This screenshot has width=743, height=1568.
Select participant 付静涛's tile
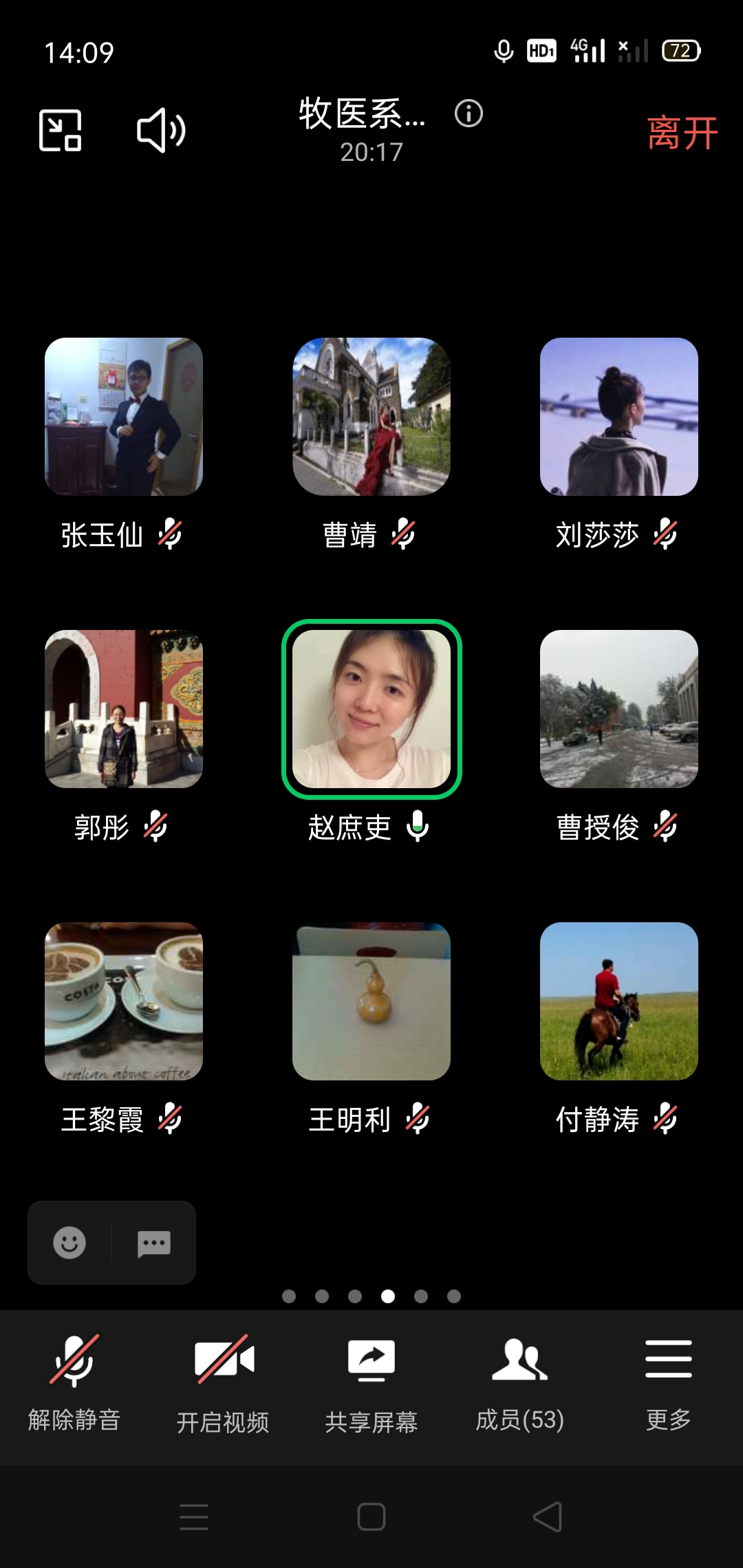(x=619, y=1001)
